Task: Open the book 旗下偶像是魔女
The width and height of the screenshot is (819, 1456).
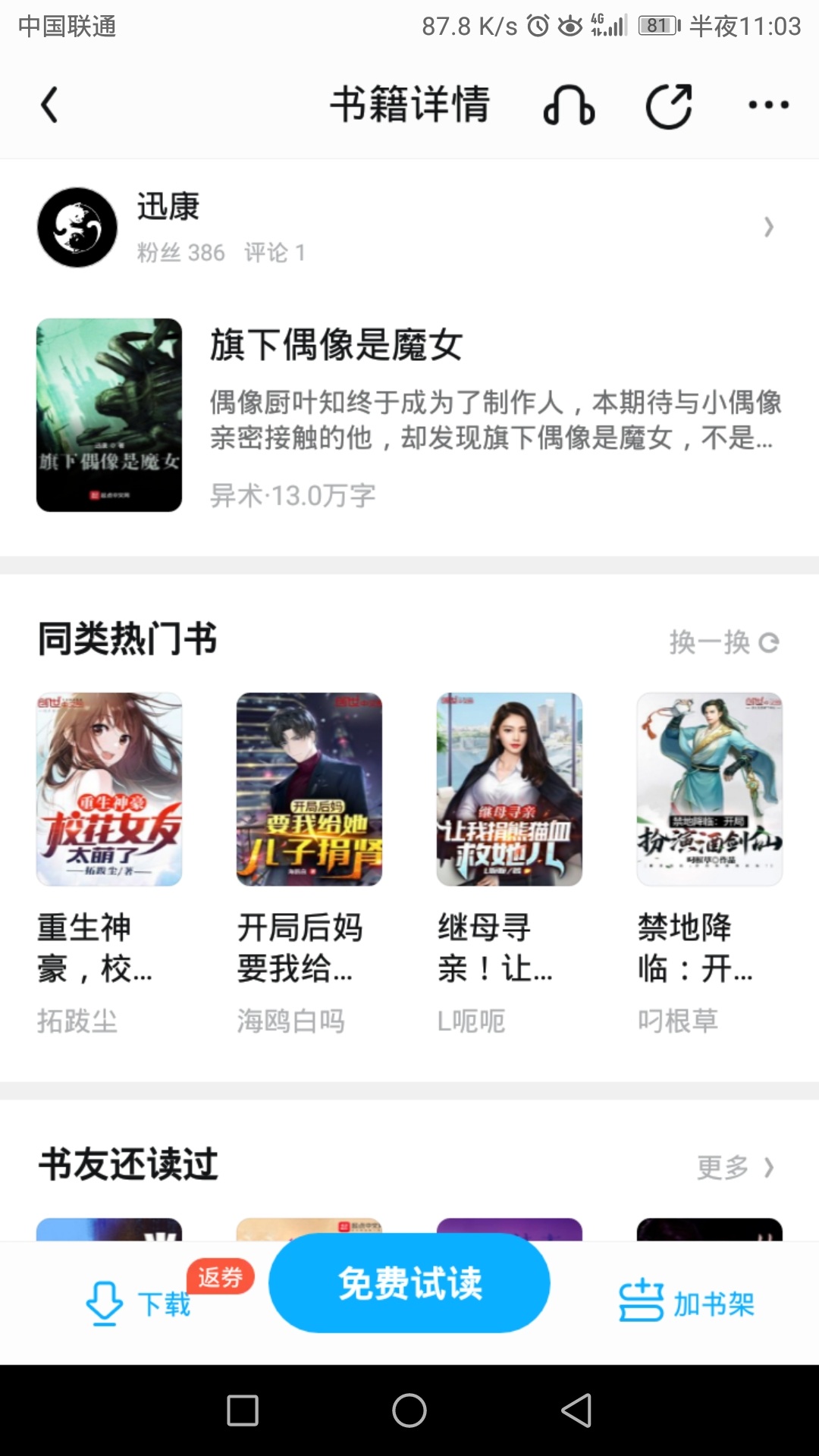Action: pos(409,415)
